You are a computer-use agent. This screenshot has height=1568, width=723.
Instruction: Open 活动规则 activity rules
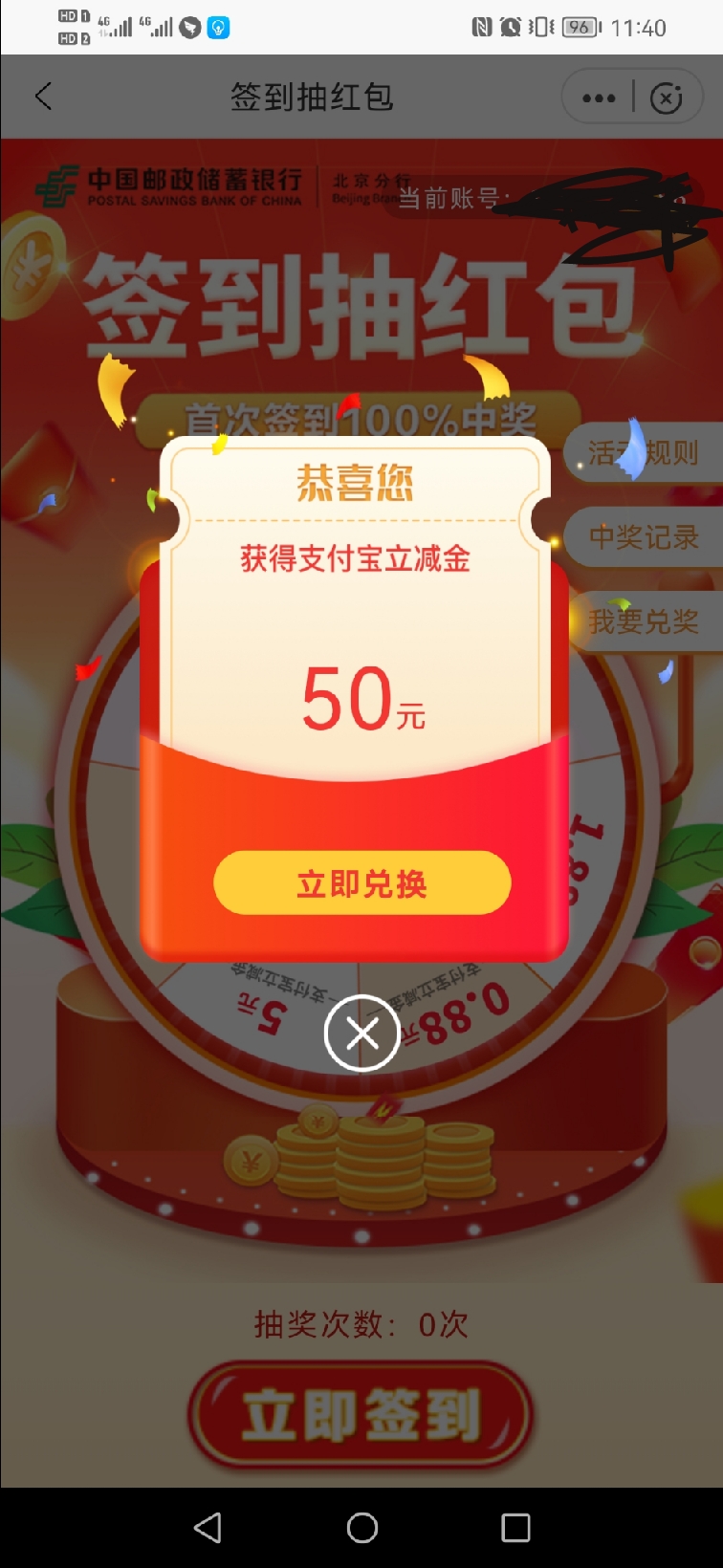coord(643,452)
